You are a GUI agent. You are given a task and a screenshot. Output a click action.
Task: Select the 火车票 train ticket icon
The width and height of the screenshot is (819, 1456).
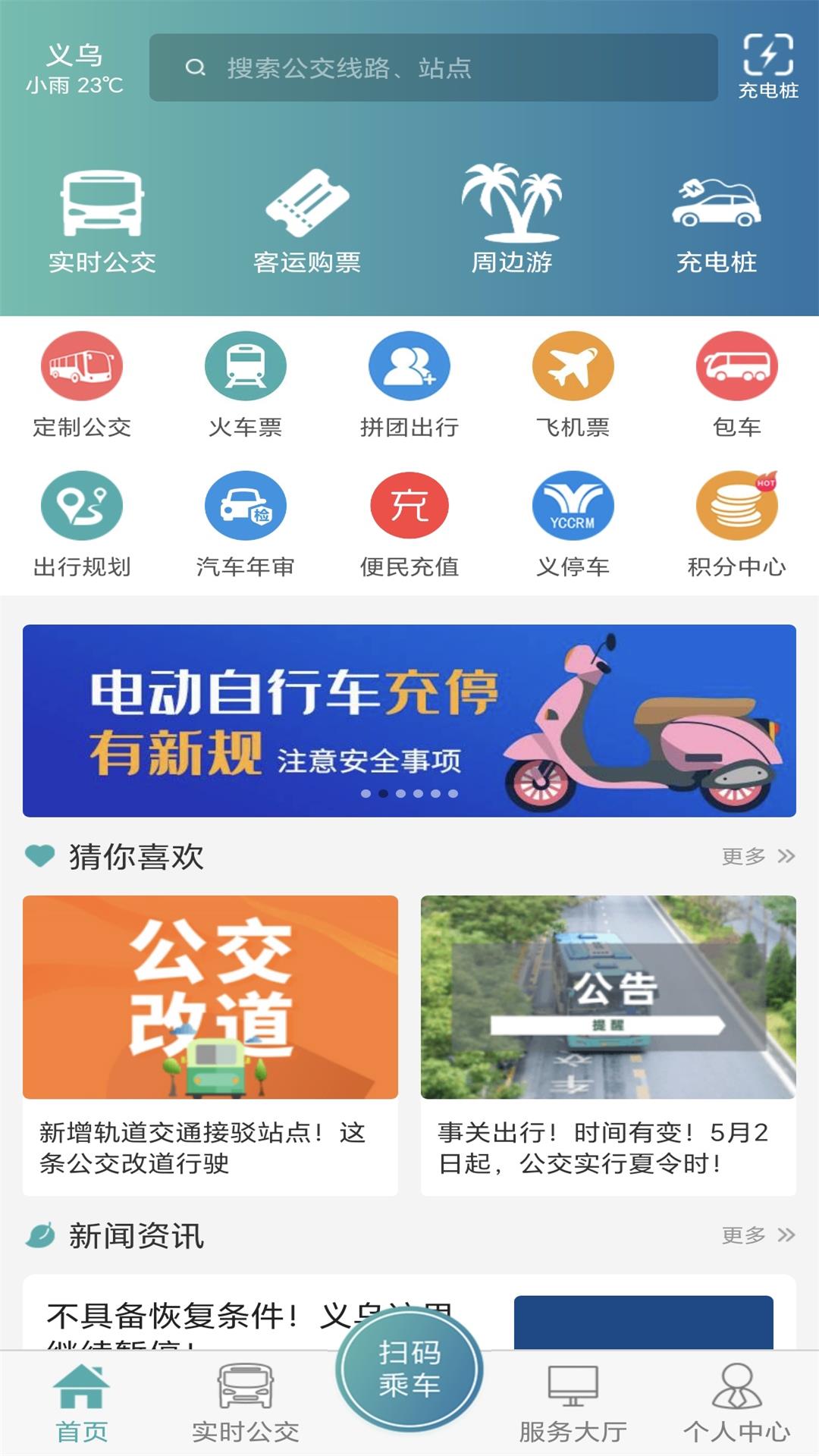[x=245, y=387]
